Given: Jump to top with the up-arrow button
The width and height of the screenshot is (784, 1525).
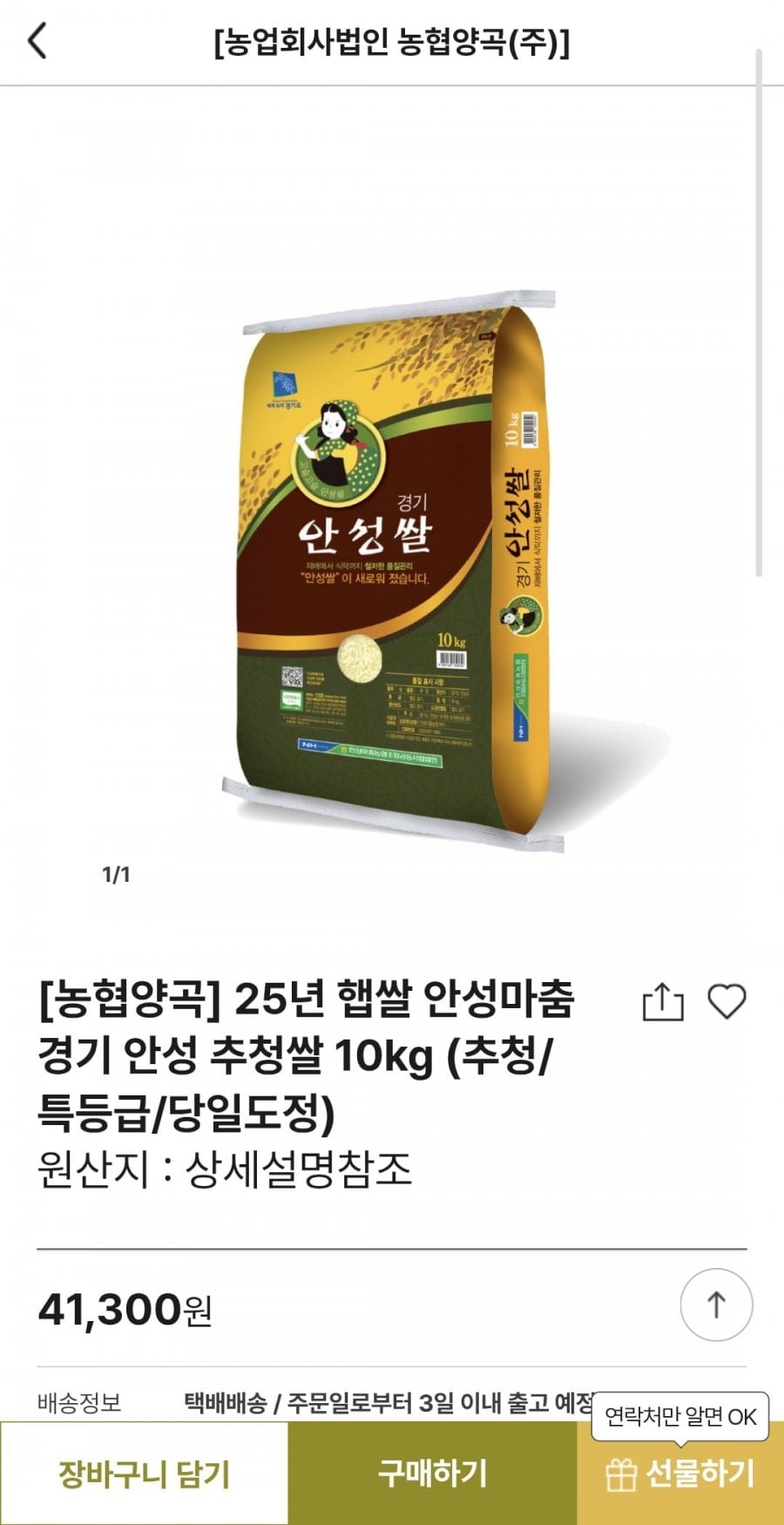Looking at the screenshot, I should (x=716, y=1305).
